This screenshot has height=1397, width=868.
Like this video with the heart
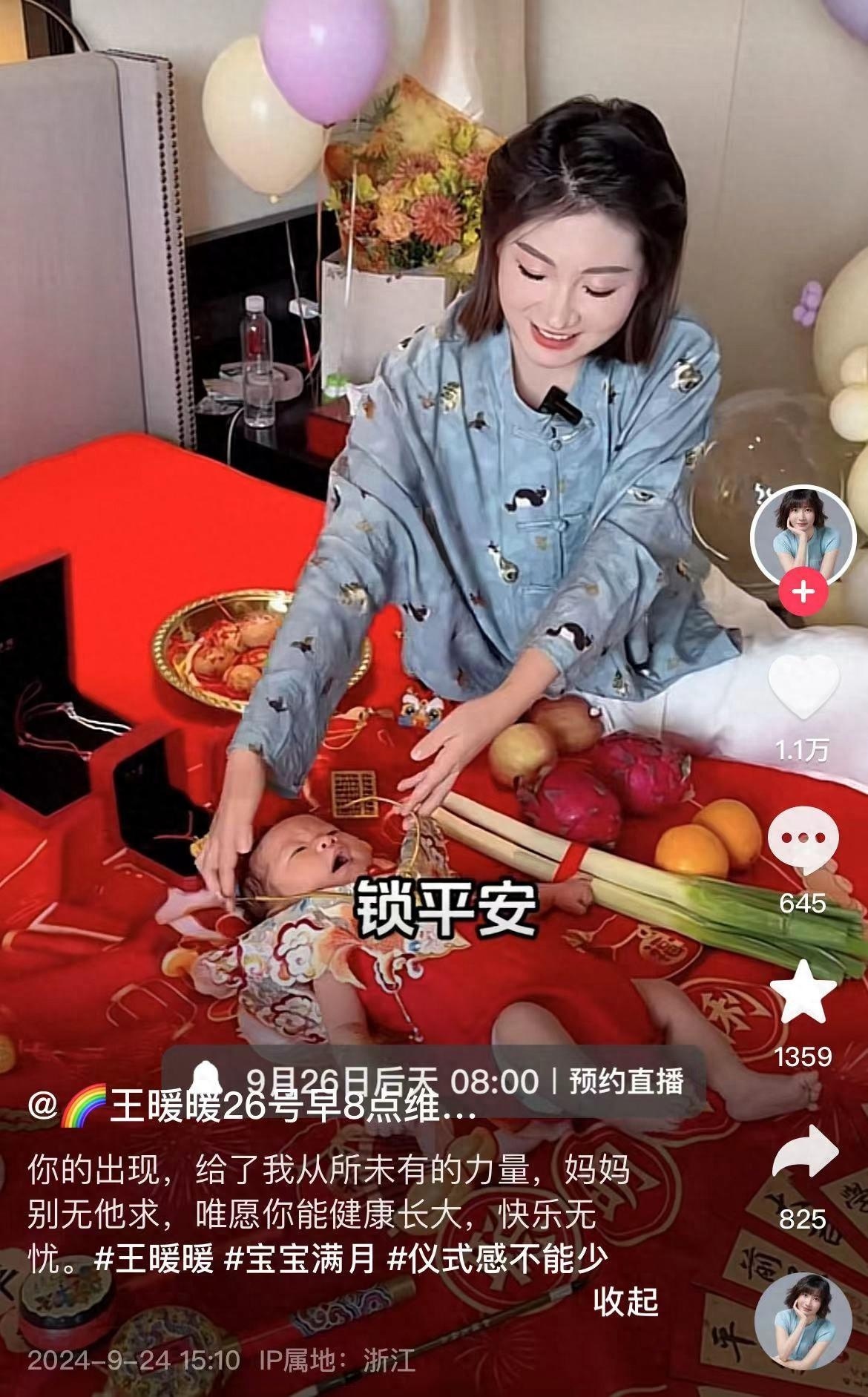803,688
